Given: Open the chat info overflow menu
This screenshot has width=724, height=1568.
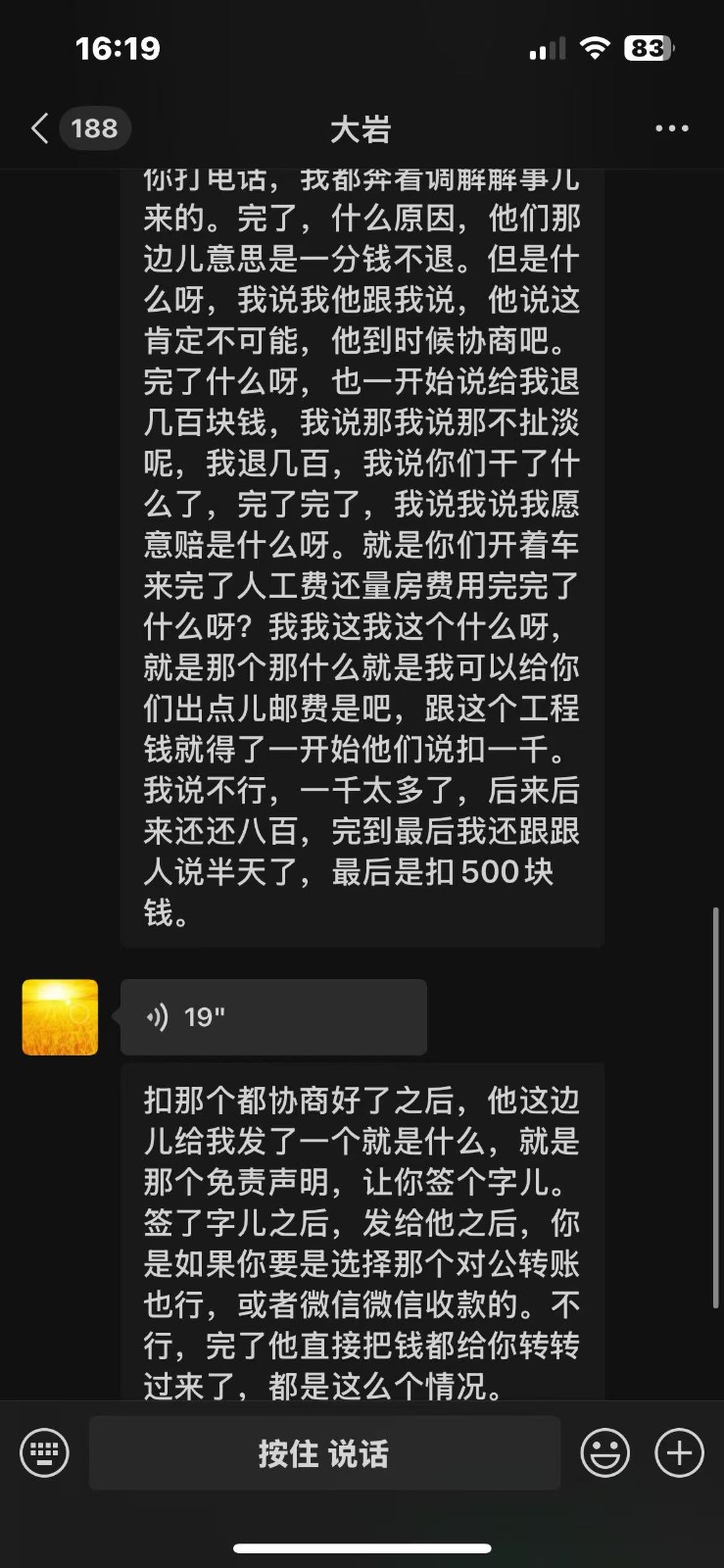Looking at the screenshot, I should pos(671,128).
